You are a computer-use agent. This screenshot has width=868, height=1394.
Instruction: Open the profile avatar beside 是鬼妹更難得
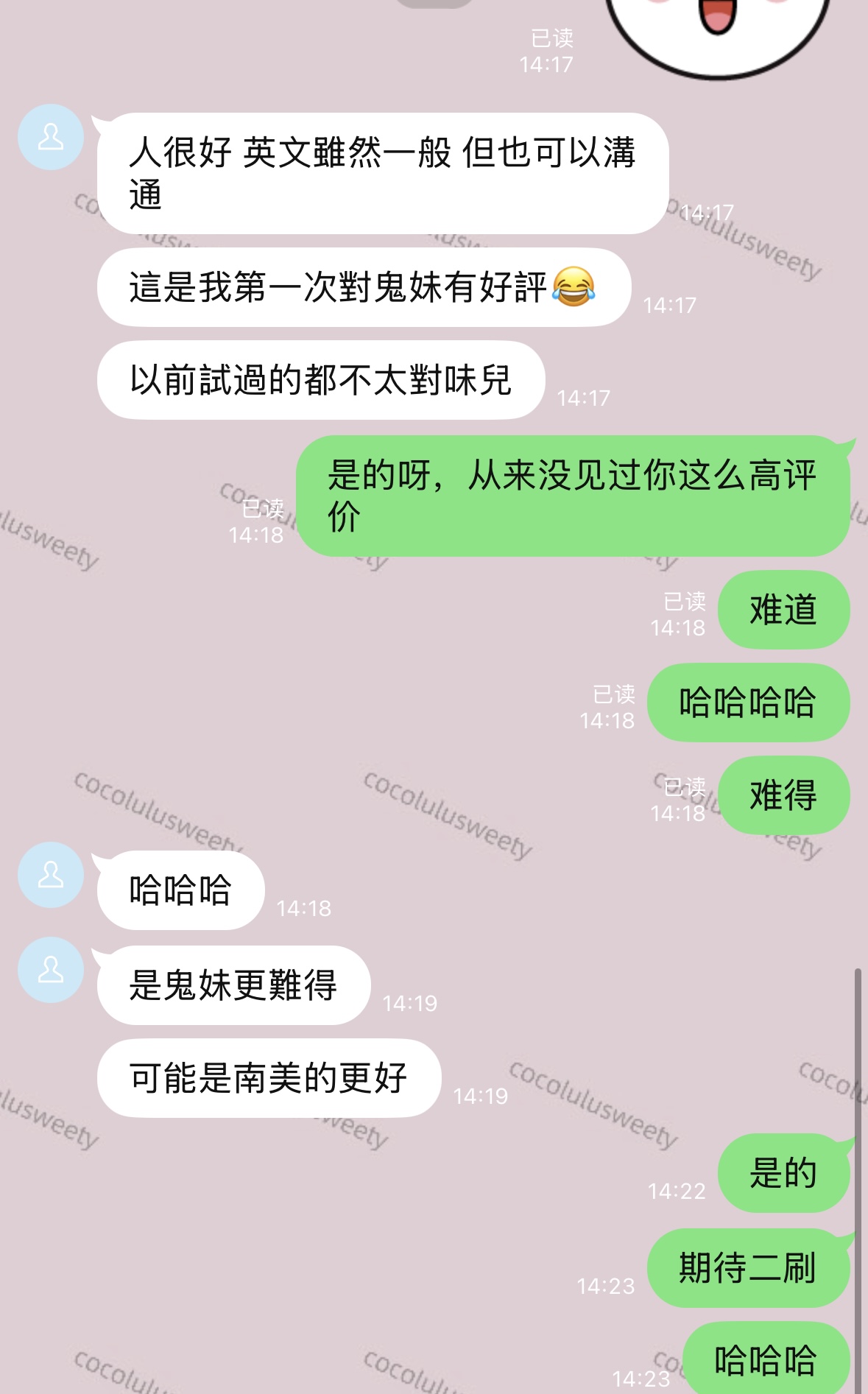pos(50,969)
